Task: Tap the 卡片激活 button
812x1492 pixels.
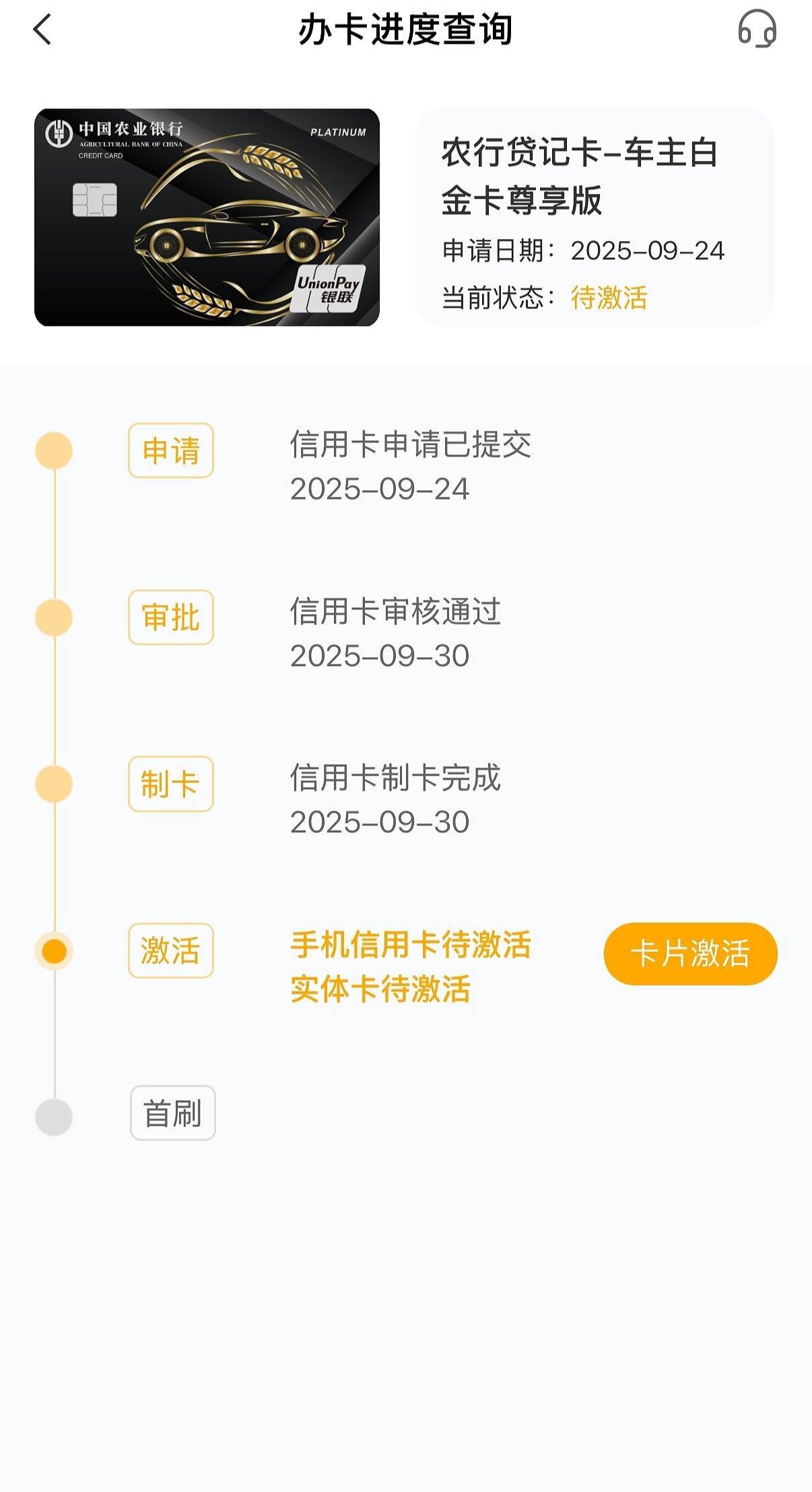Action: (690, 953)
